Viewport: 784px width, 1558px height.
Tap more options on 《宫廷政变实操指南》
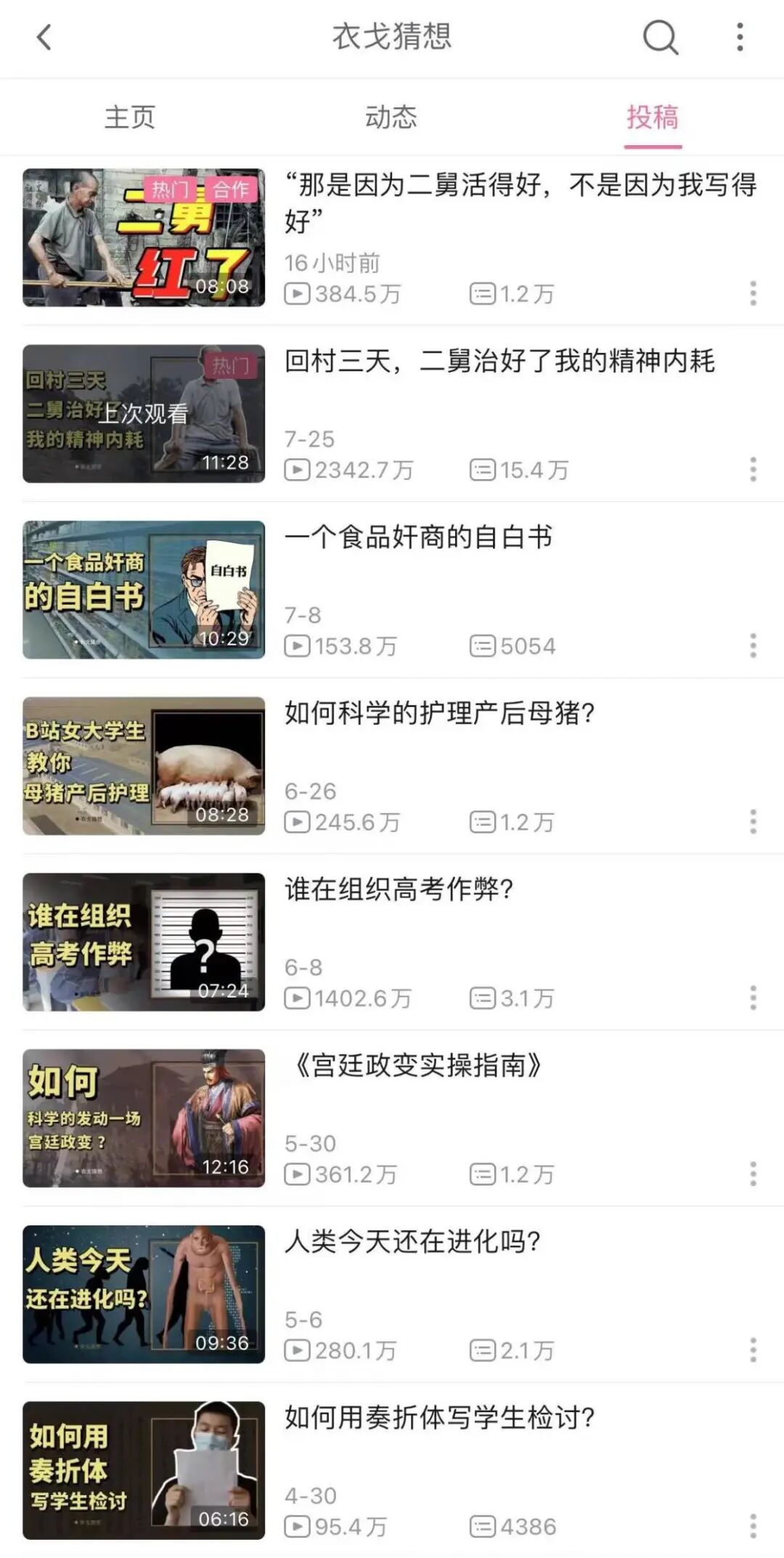[x=753, y=1174]
